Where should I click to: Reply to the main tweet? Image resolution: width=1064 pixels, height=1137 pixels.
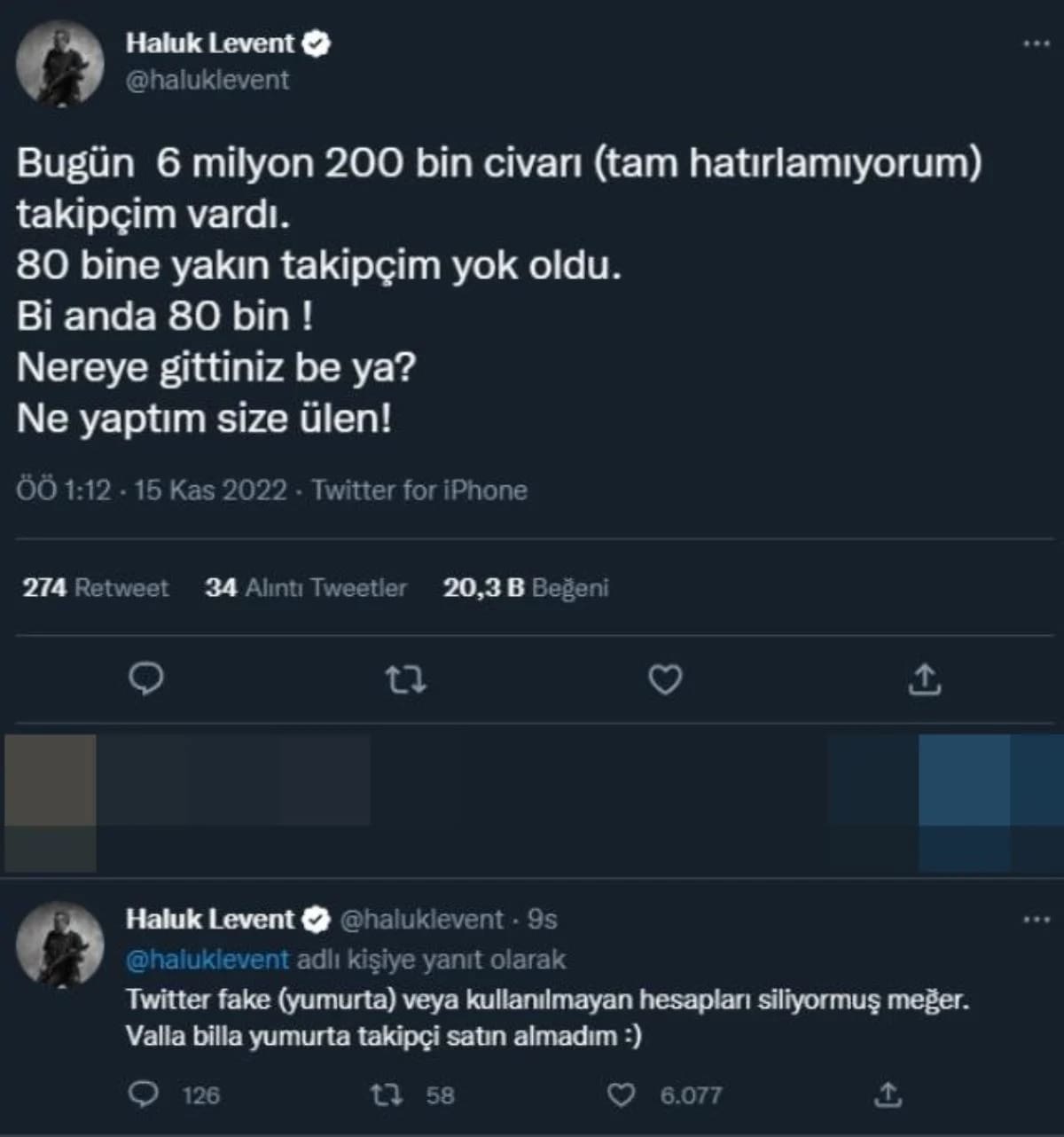click(x=146, y=679)
